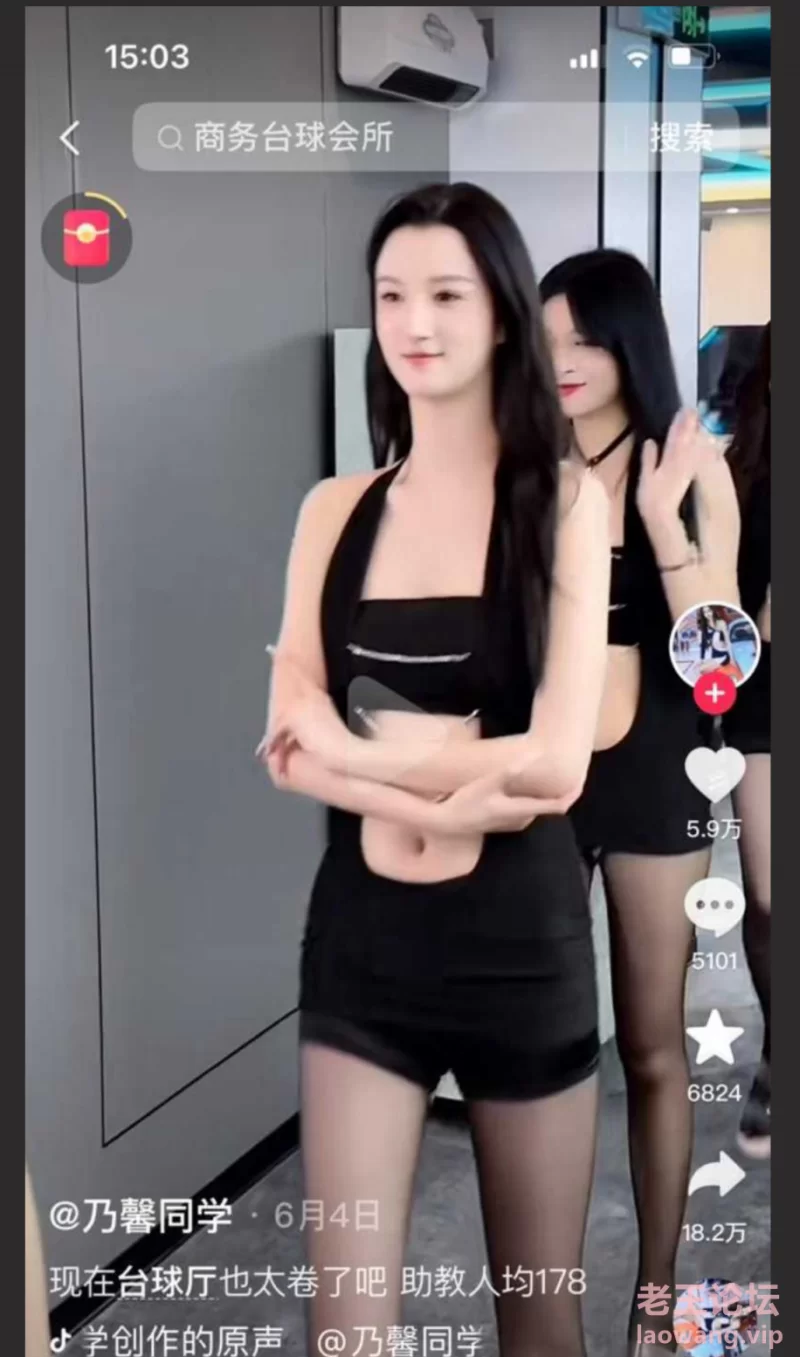Share the video using the arrow icon

716,1175
